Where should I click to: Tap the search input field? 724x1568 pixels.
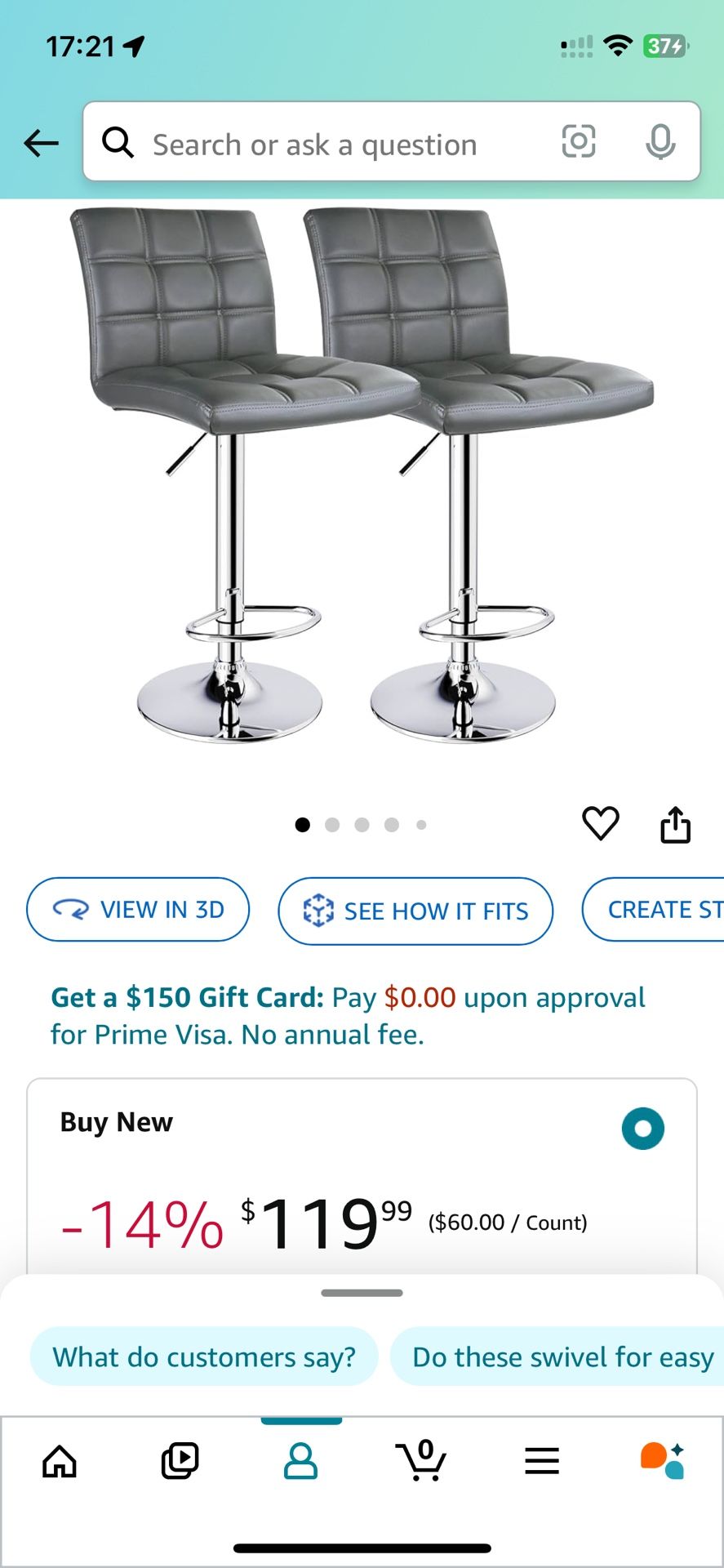(x=326, y=144)
